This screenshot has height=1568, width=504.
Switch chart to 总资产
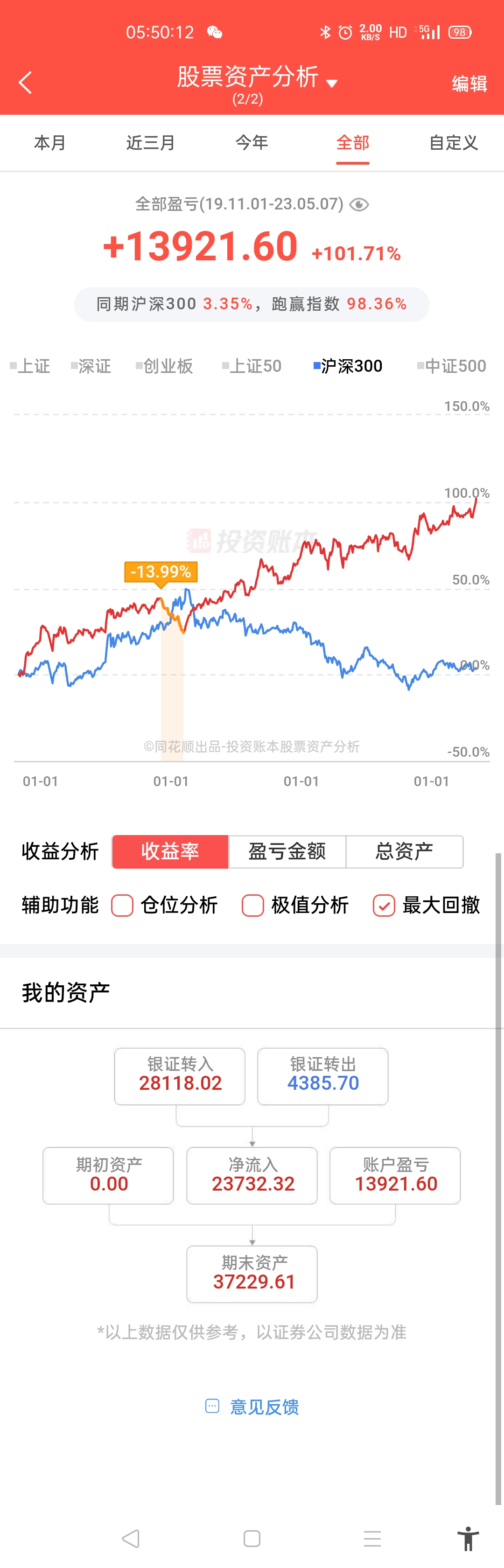[404, 851]
